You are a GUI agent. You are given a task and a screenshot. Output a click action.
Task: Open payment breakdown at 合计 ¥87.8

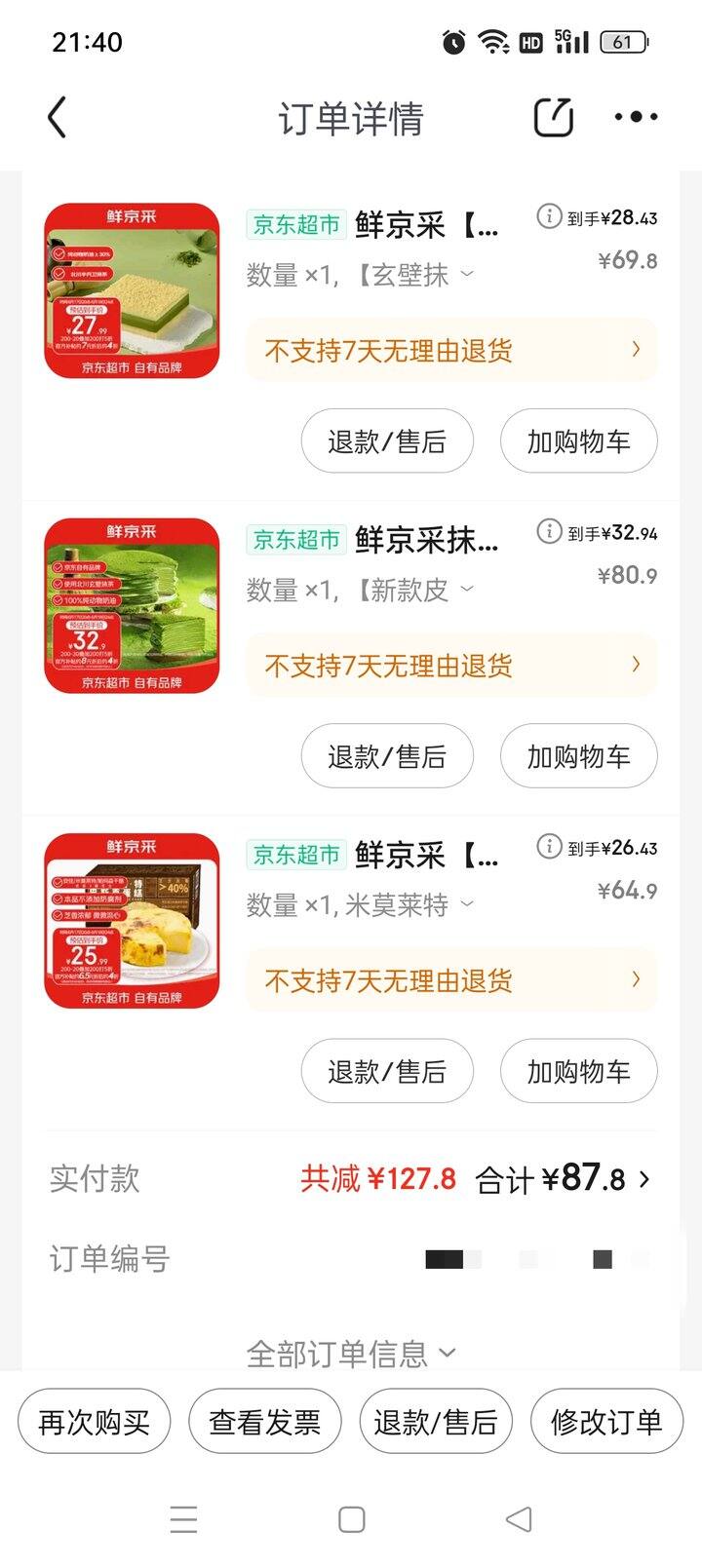coord(563,1179)
